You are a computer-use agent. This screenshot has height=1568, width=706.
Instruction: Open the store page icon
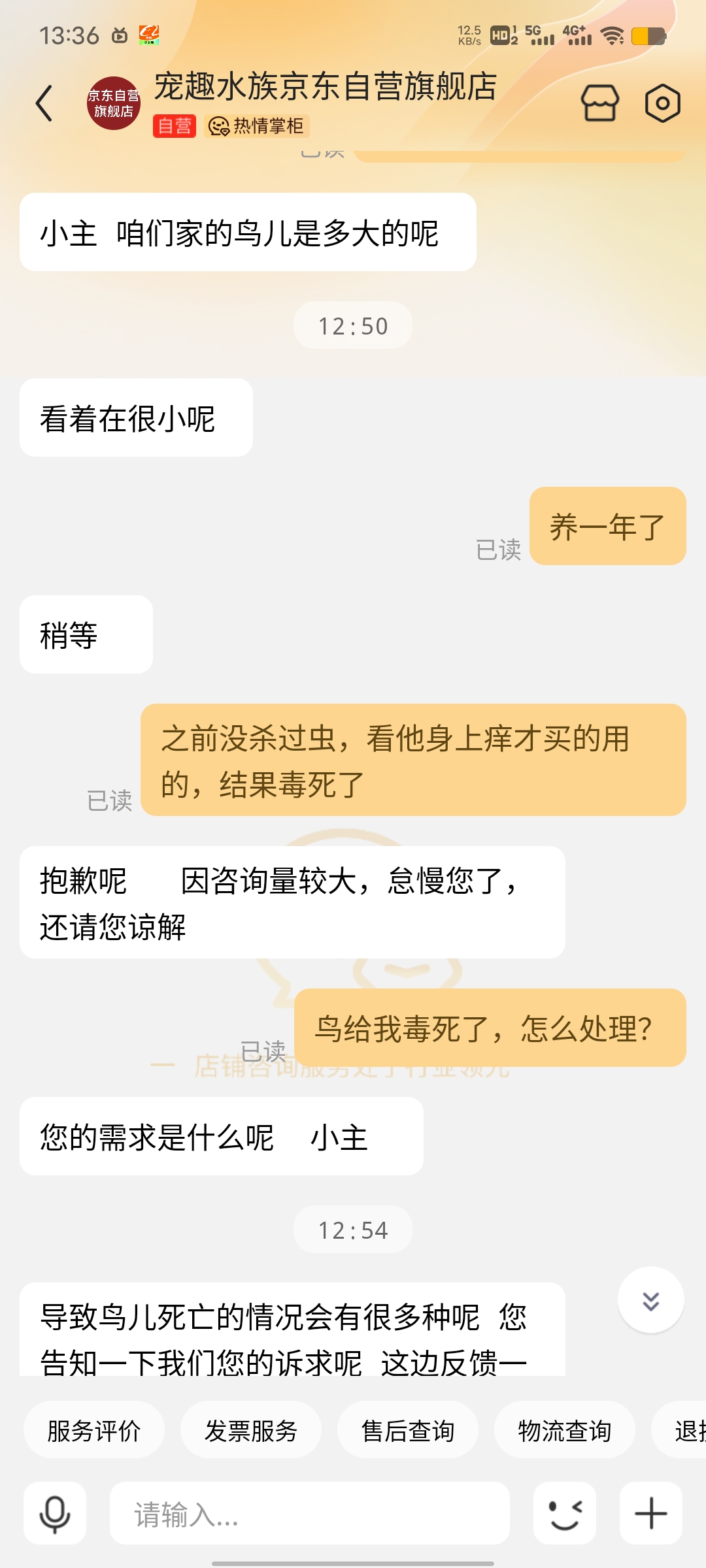pyautogui.click(x=599, y=103)
